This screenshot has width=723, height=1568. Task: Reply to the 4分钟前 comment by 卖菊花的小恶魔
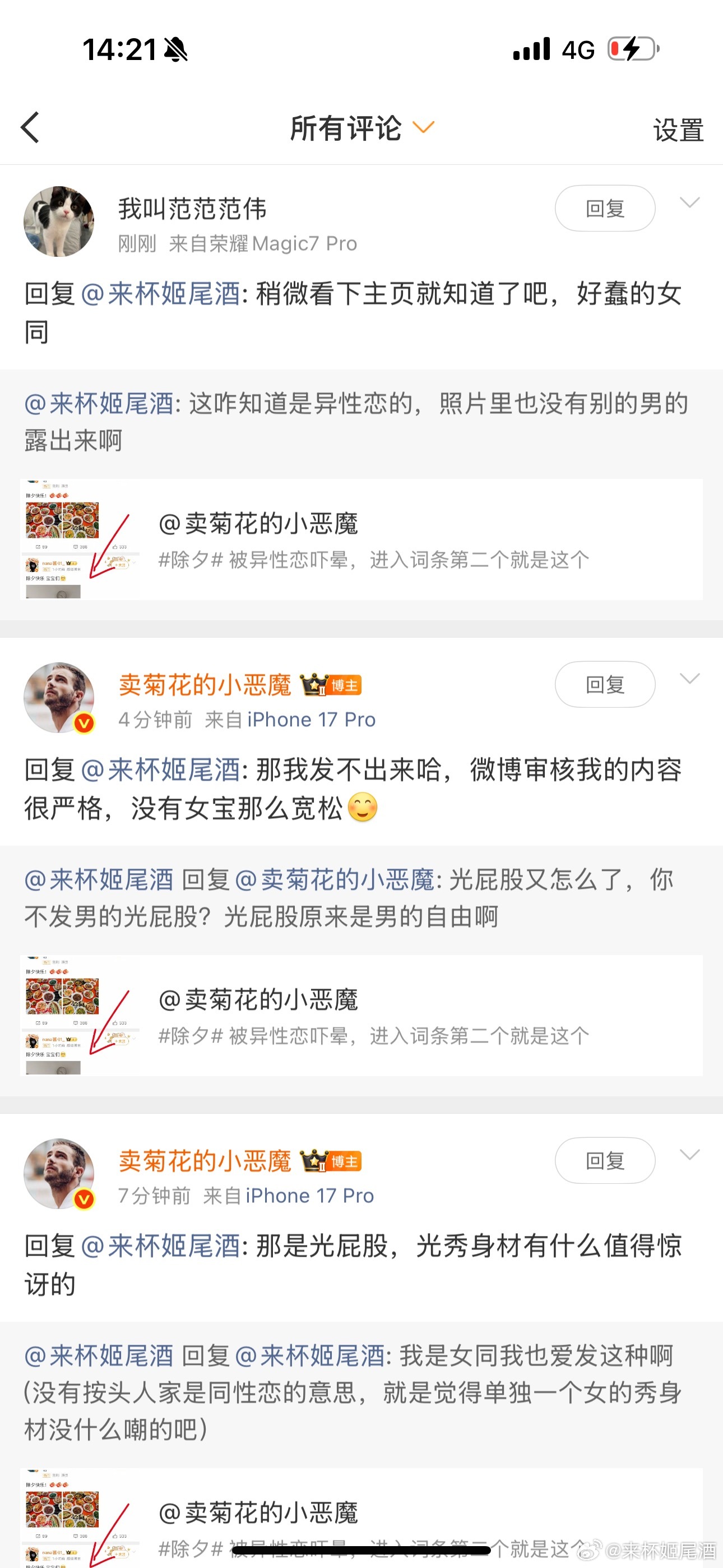(x=604, y=684)
